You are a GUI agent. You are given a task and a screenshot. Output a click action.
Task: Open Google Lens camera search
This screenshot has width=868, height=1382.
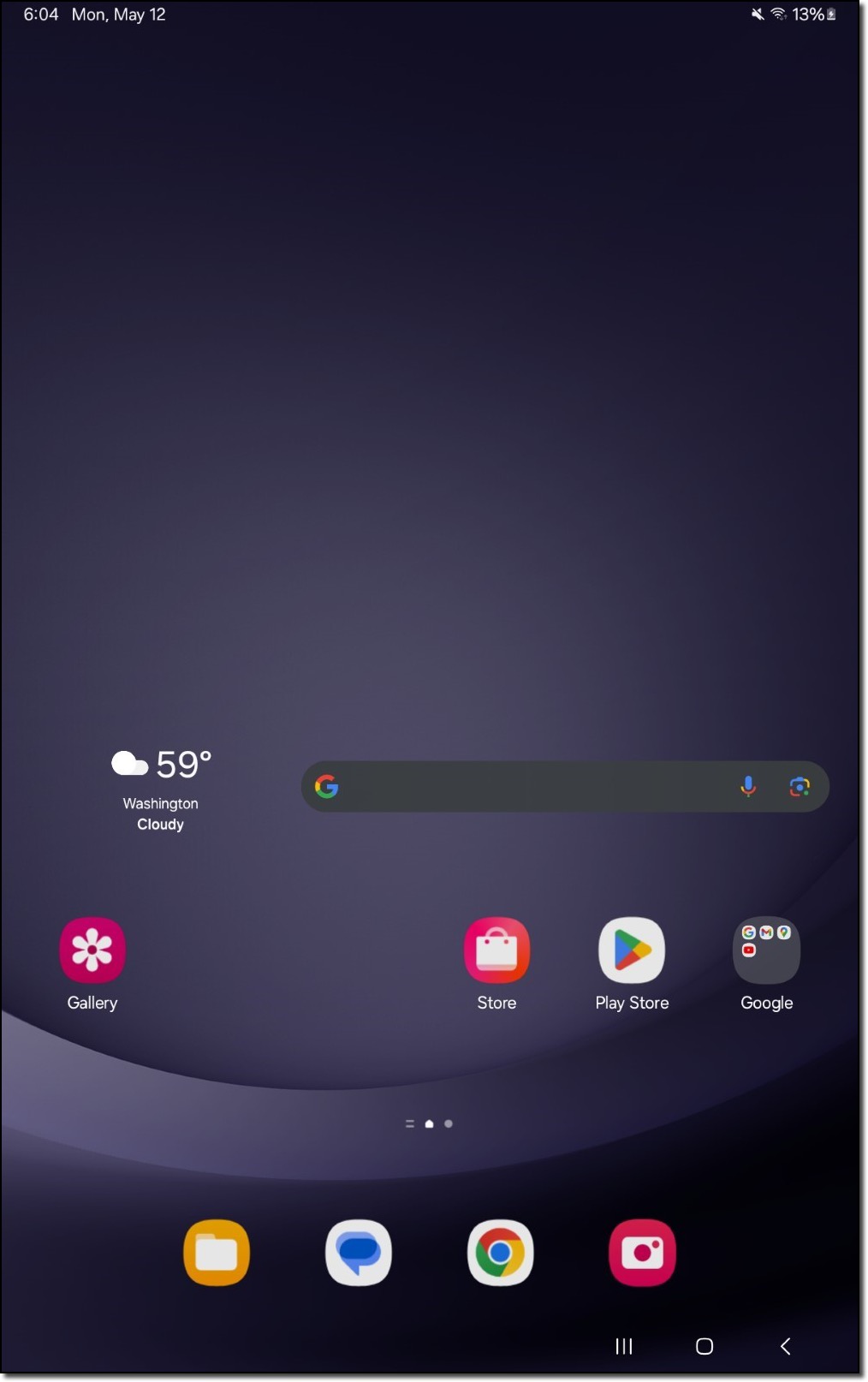pyautogui.click(x=799, y=786)
